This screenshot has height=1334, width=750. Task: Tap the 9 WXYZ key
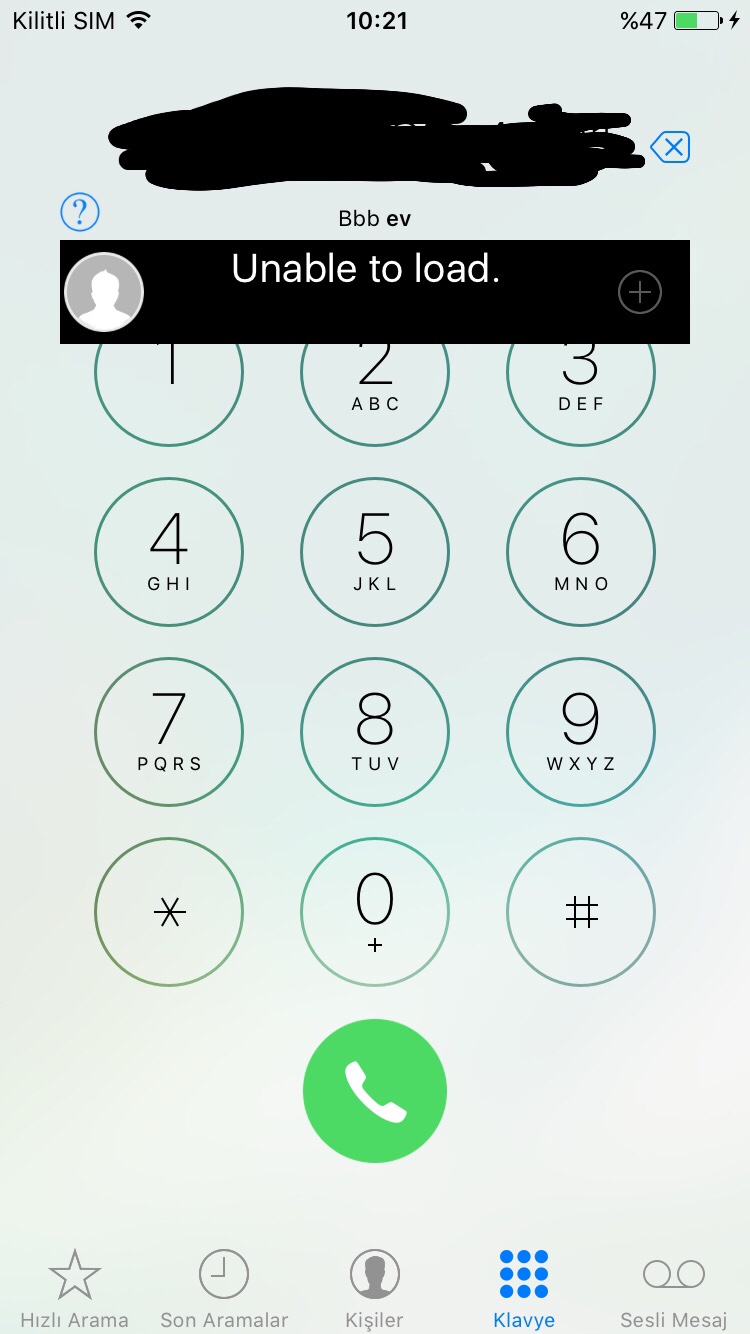[x=581, y=732]
